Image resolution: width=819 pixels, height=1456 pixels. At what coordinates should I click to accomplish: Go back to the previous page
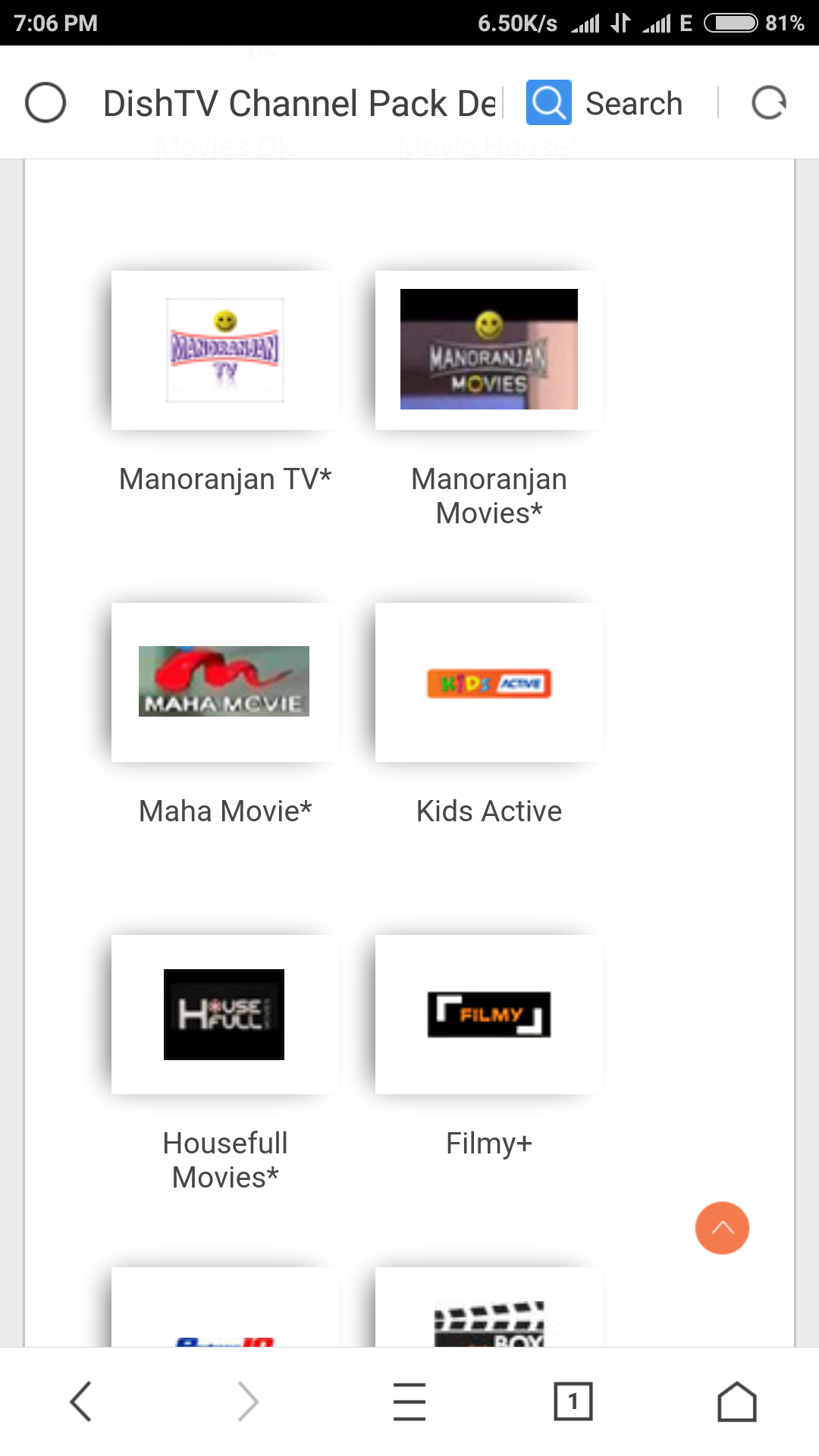click(81, 1401)
